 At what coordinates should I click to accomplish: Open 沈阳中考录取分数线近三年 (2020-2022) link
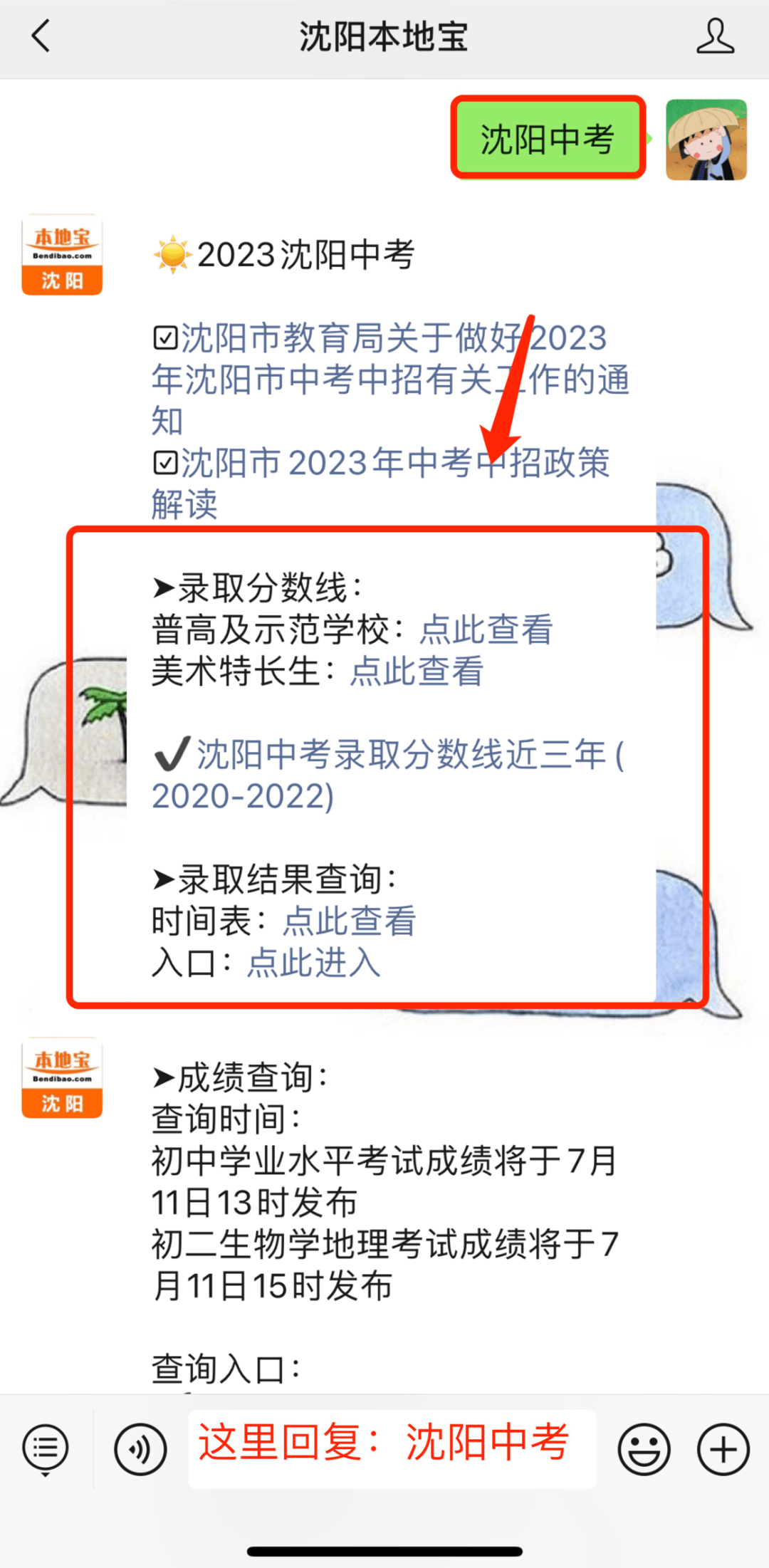point(388,775)
